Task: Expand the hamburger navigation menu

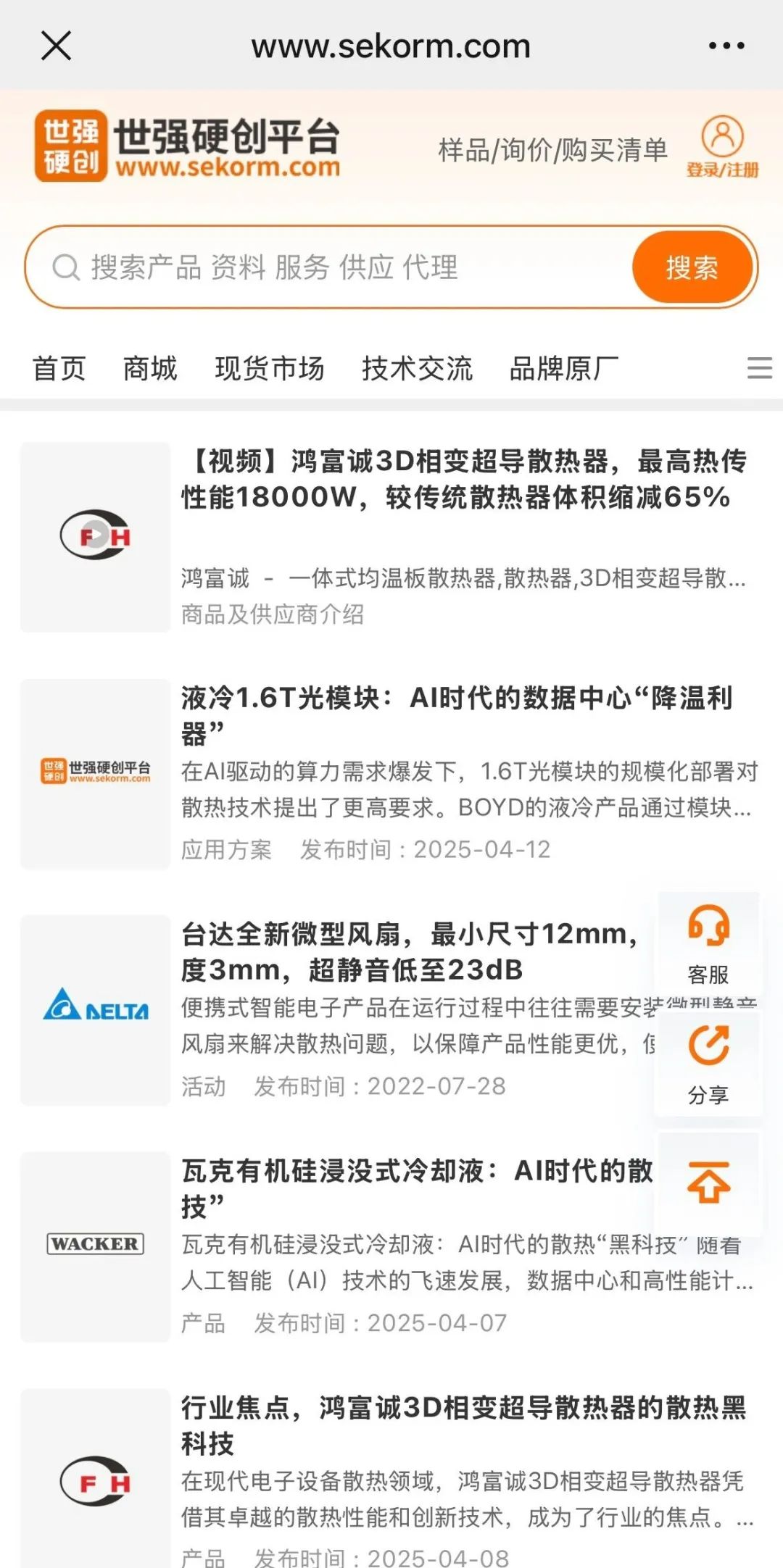Action: click(759, 368)
